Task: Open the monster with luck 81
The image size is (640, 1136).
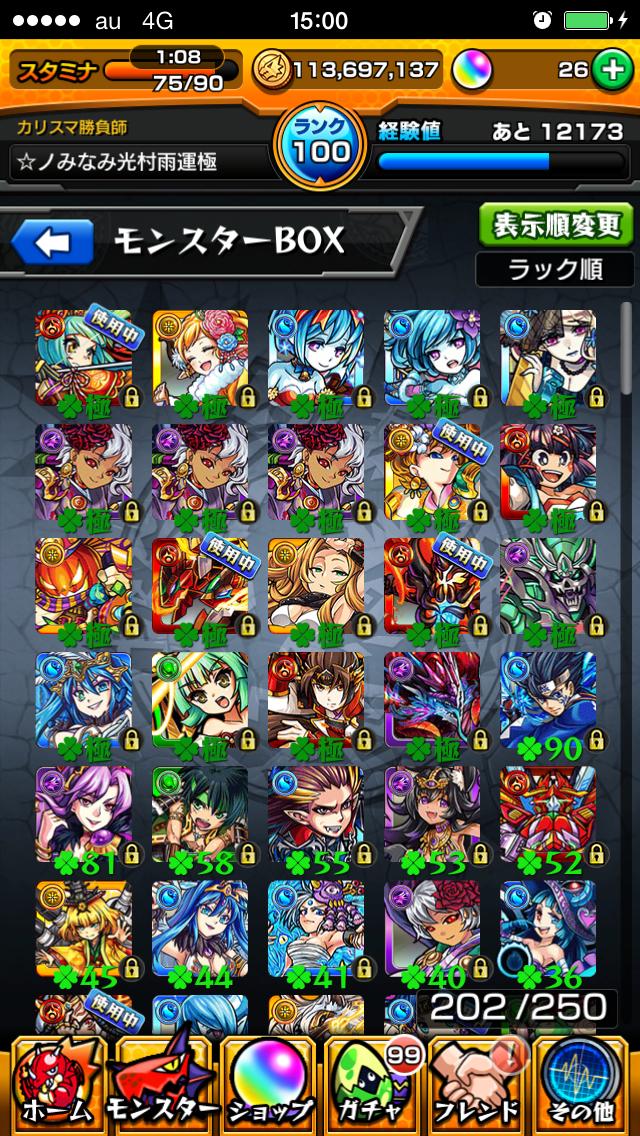Action: pyautogui.click(x=83, y=815)
